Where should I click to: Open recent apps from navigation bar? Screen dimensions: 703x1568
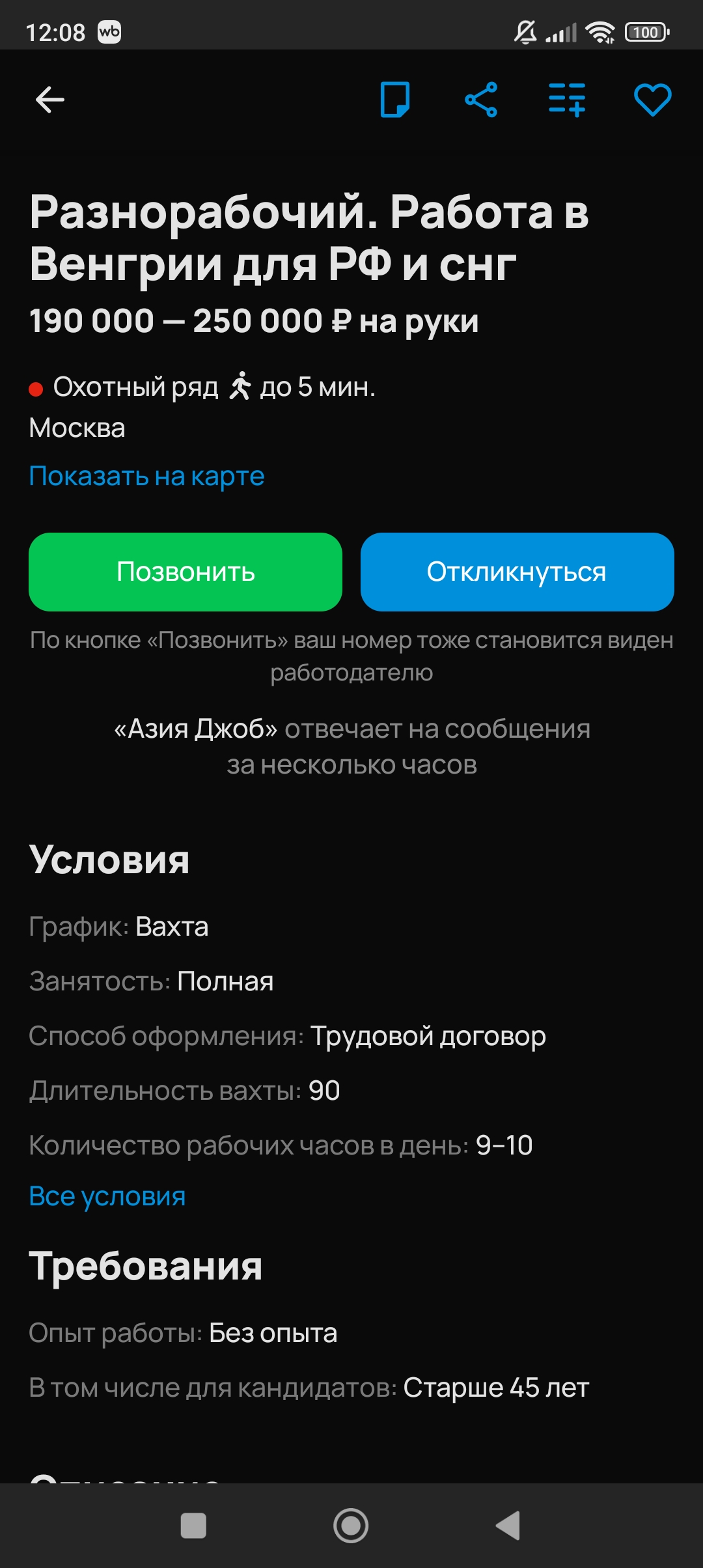coord(193,1525)
